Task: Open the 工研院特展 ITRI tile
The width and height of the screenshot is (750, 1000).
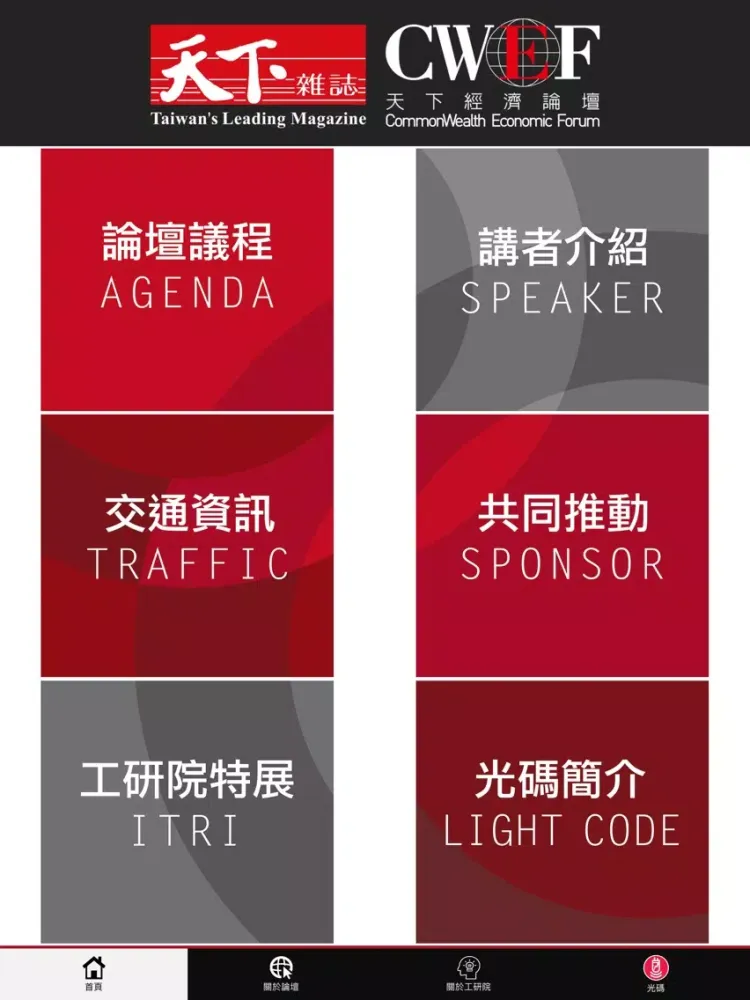Action: pos(187,811)
